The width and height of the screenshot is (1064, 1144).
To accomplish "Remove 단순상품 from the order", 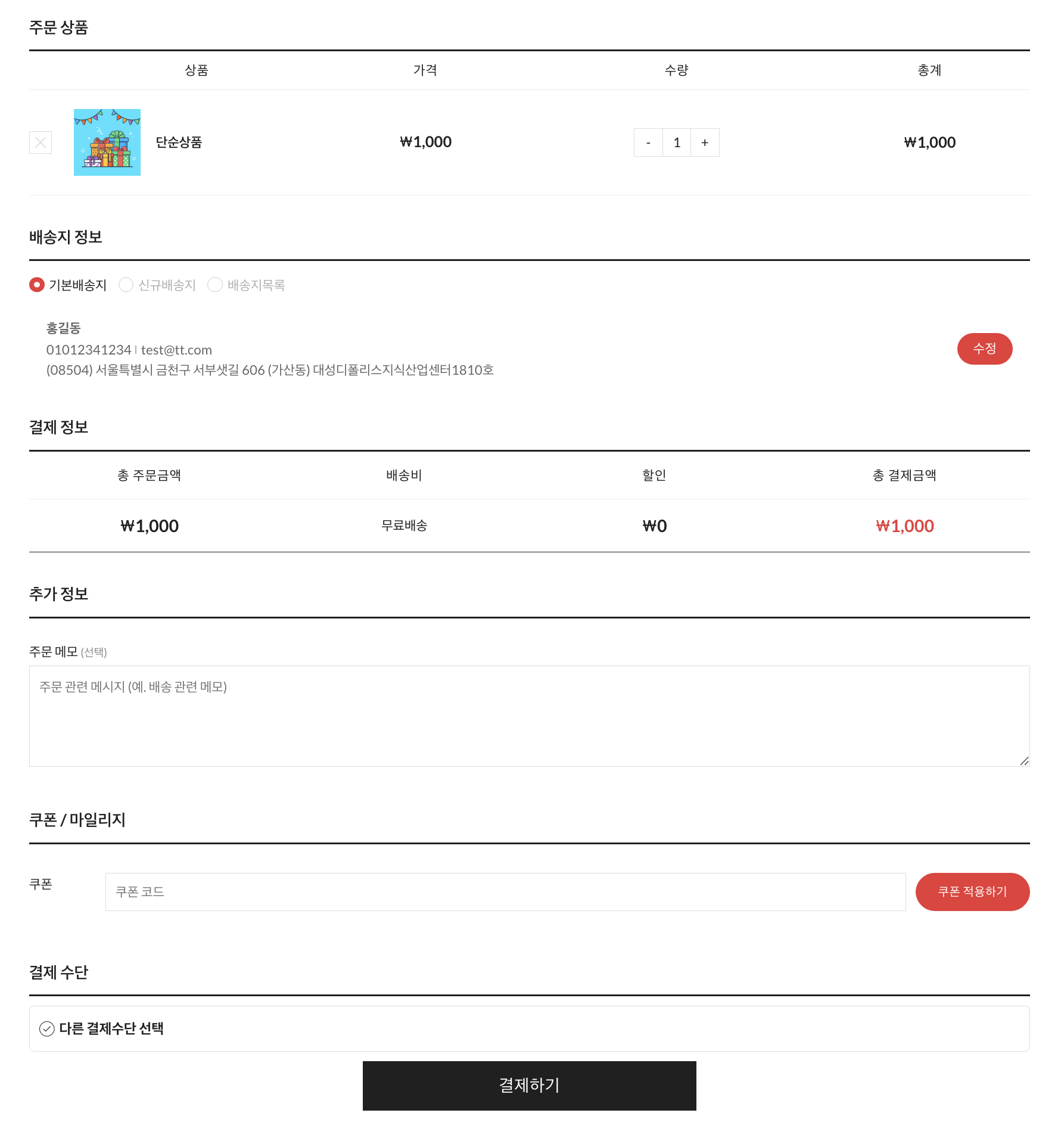I will (x=41, y=142).
